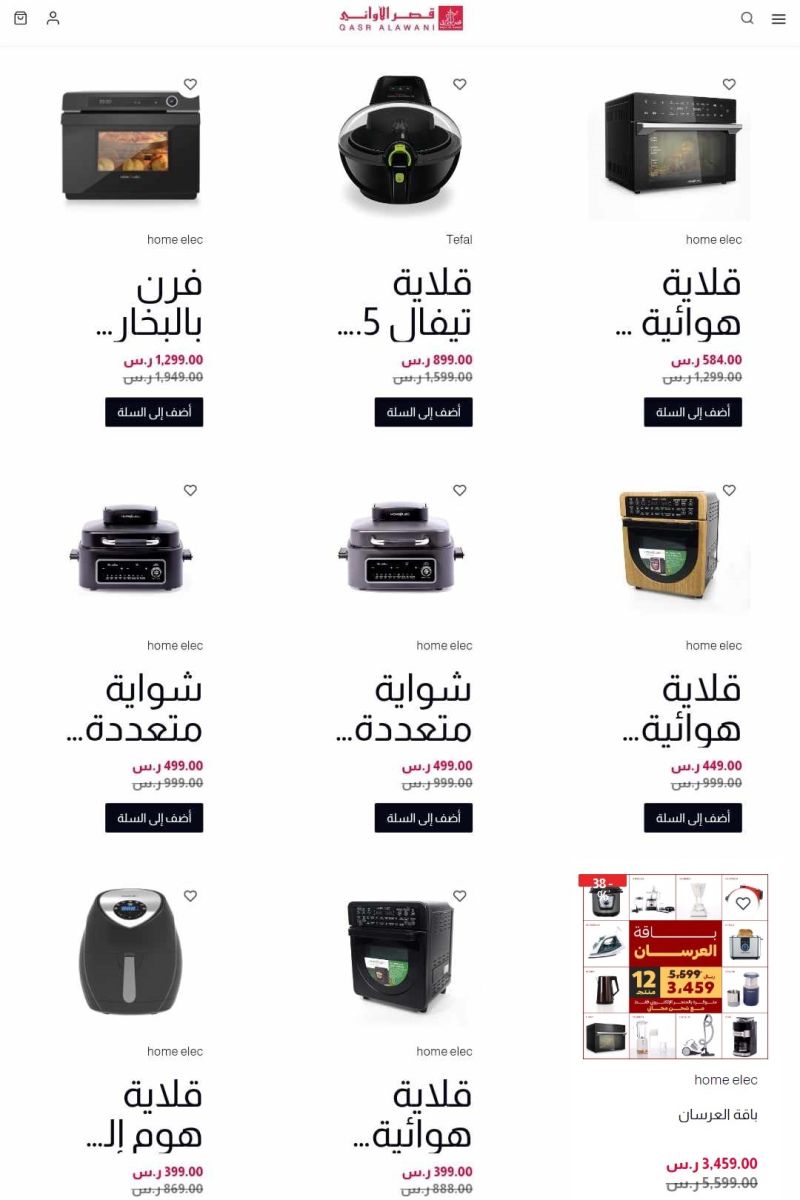
Task: Click the search icon in the header
Action: [747, 18]
